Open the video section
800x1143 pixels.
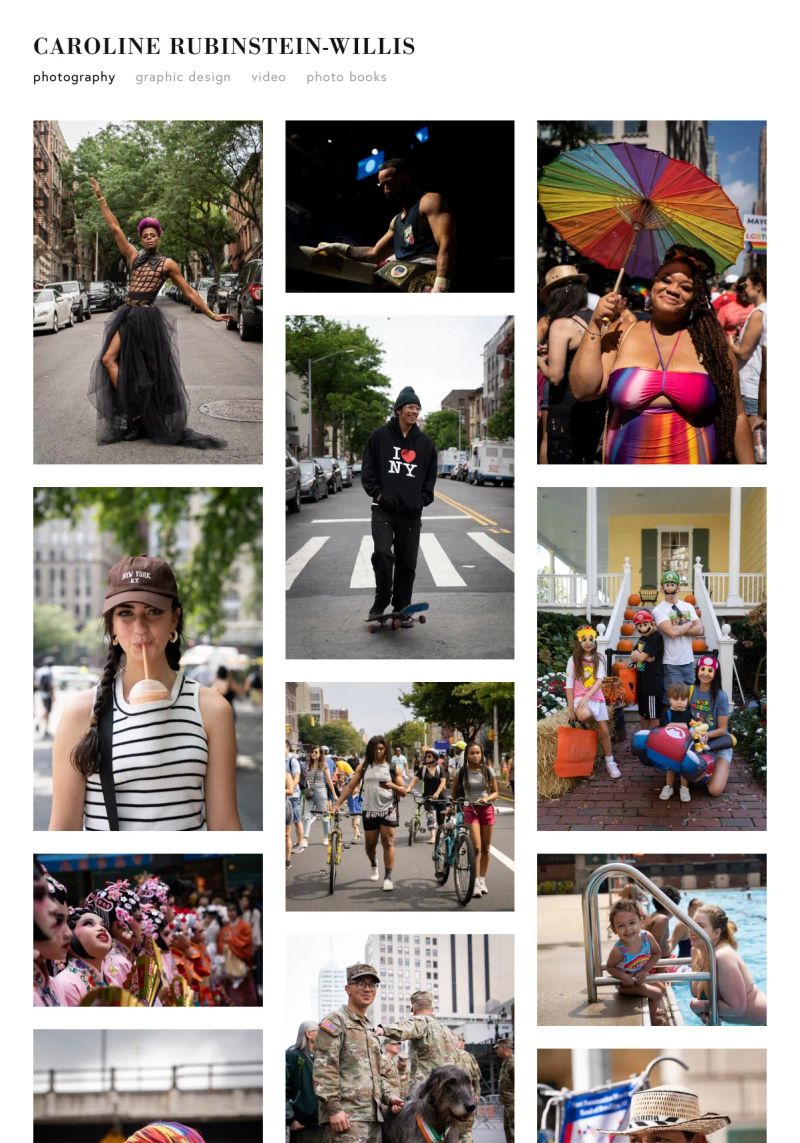pos(268,77)
